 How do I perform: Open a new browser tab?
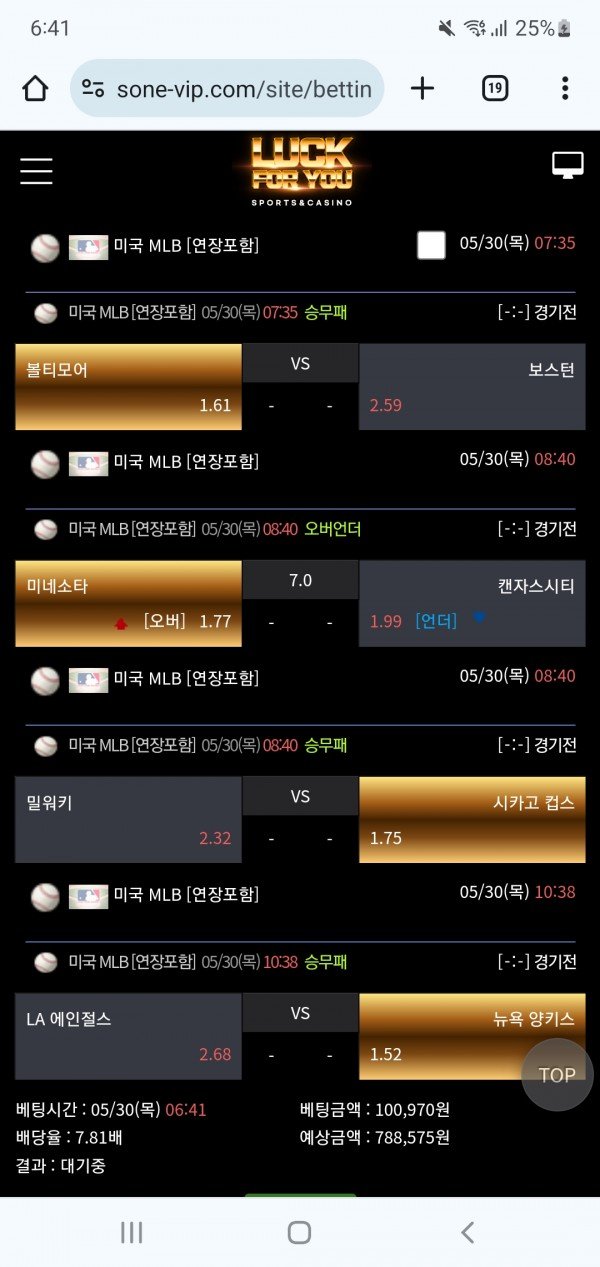tap(423, 89)
